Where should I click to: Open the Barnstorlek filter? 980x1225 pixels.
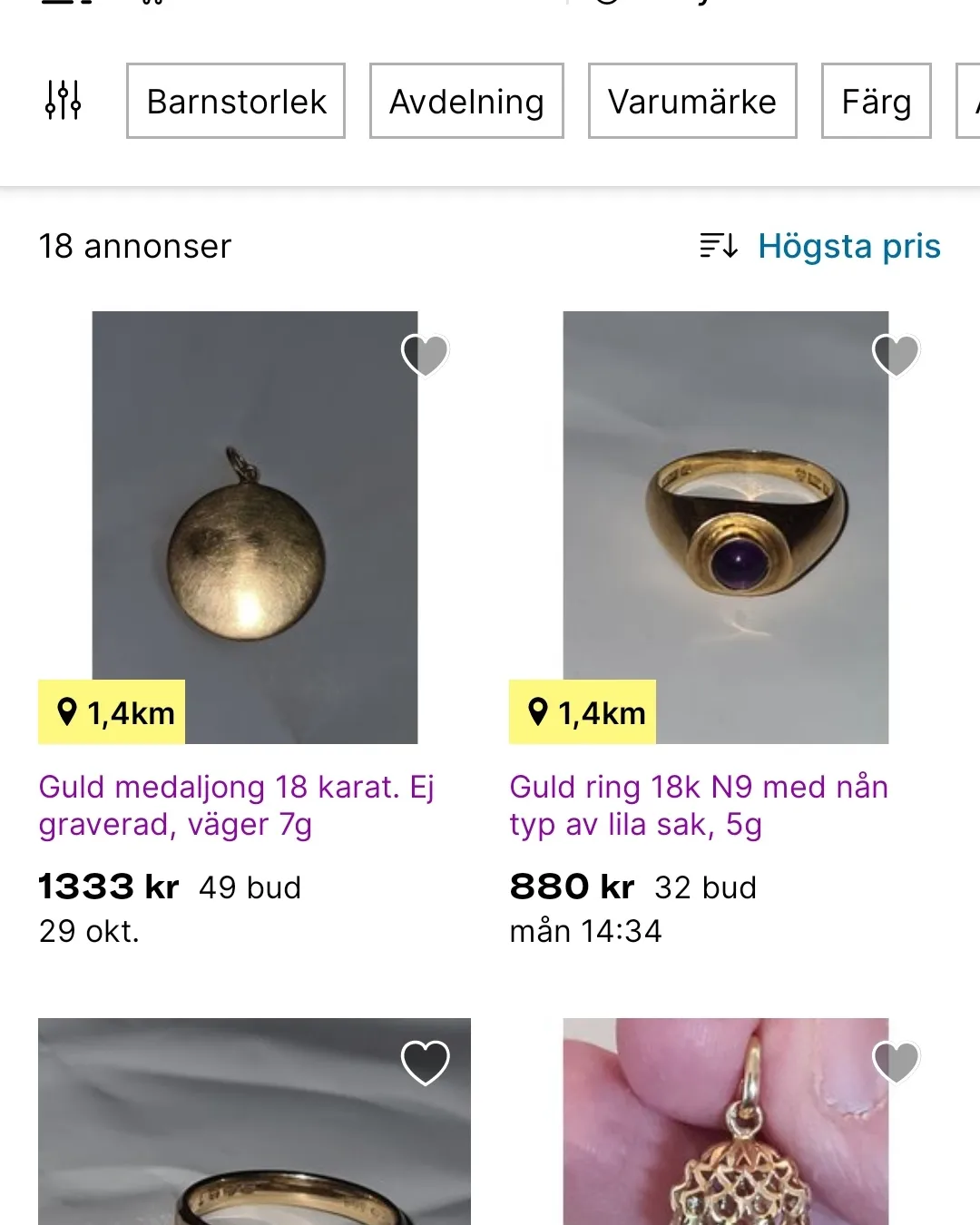click(x=236, y=101)
